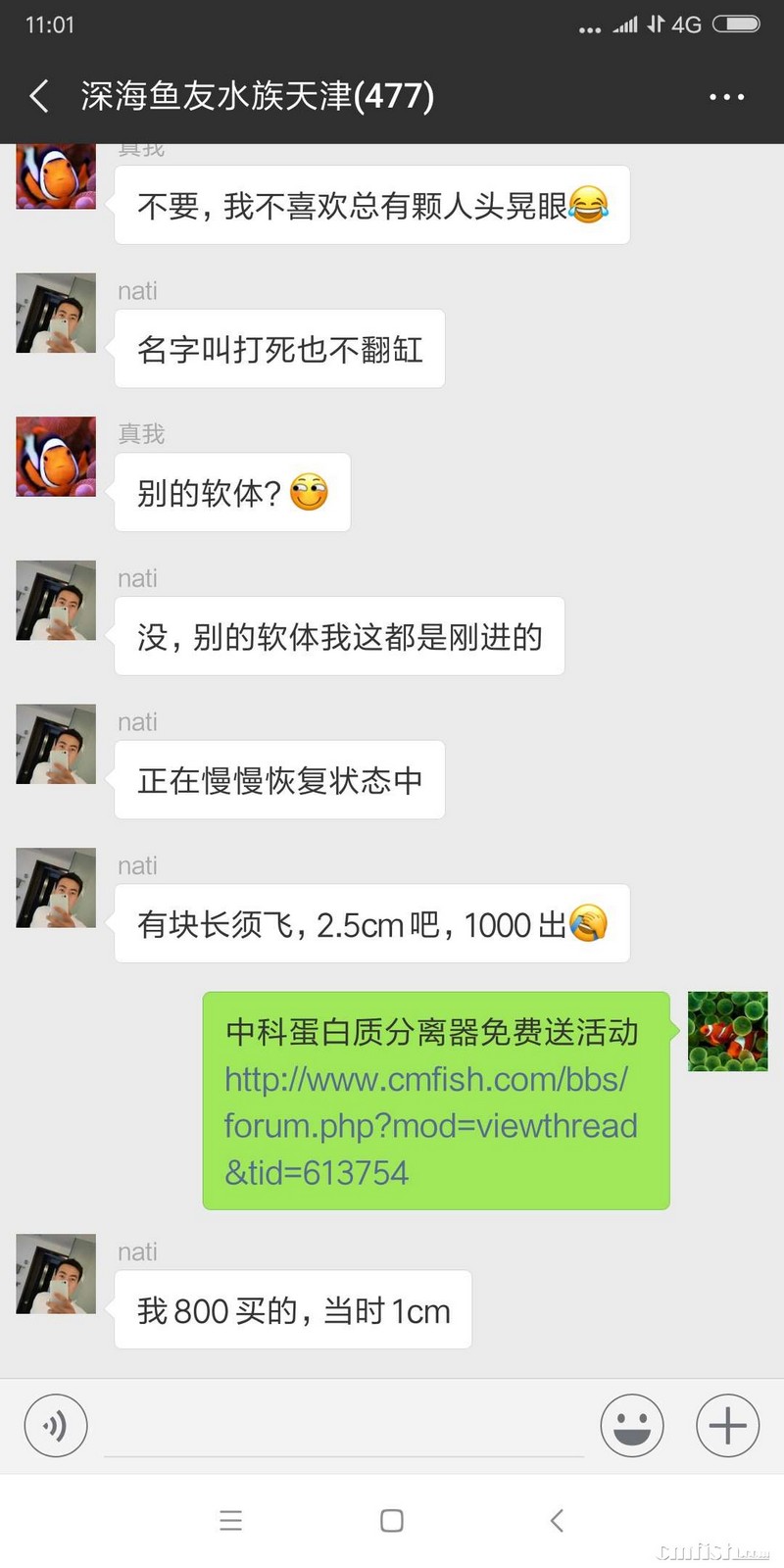Image resolution: width=784 pixels, height=1568 pixels.
Task: Switch to voice message input
Action: pos(56,1426)
